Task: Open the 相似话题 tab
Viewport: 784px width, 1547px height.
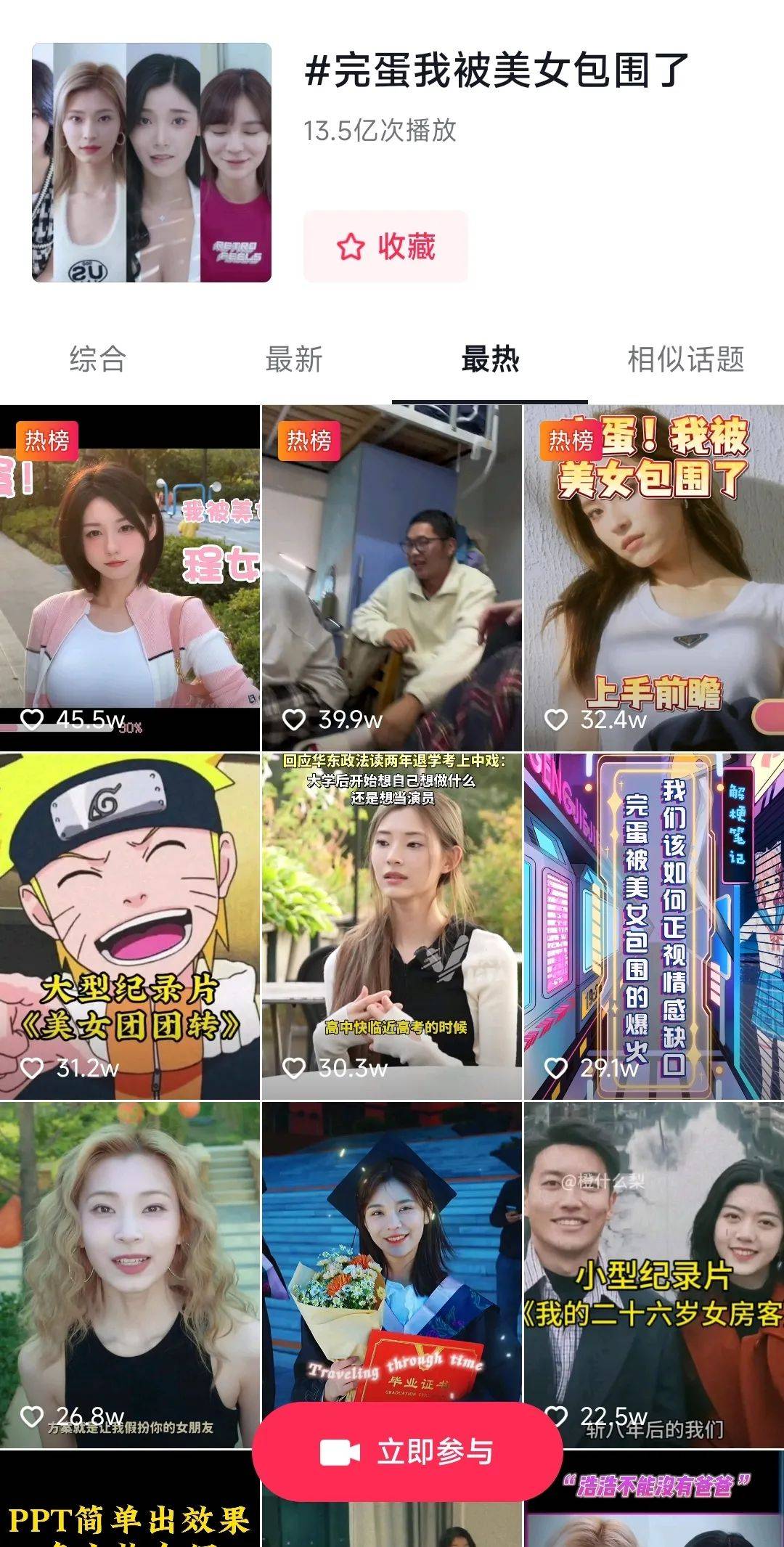Action: [x=686, y=359]
